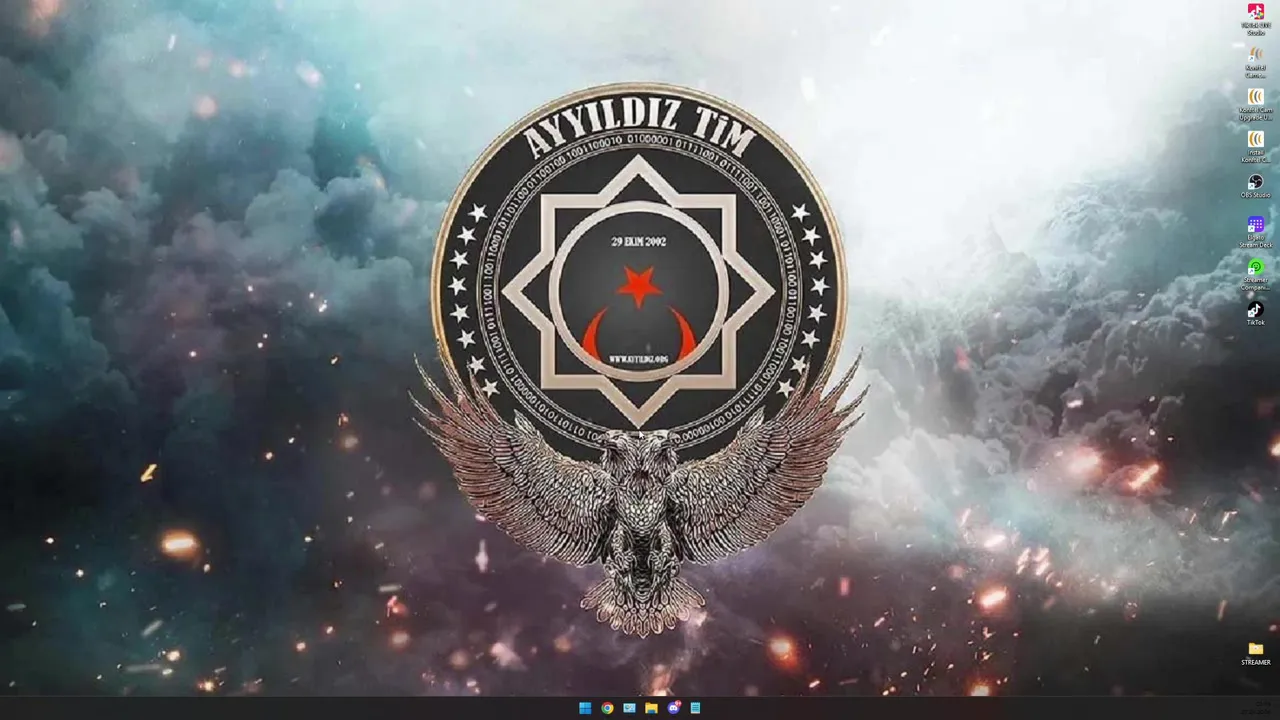Select the TikTok LIVE Studio shortcut
Image resolution: width=1280 pixels, height=720 pixels.
click(1255, 12)
